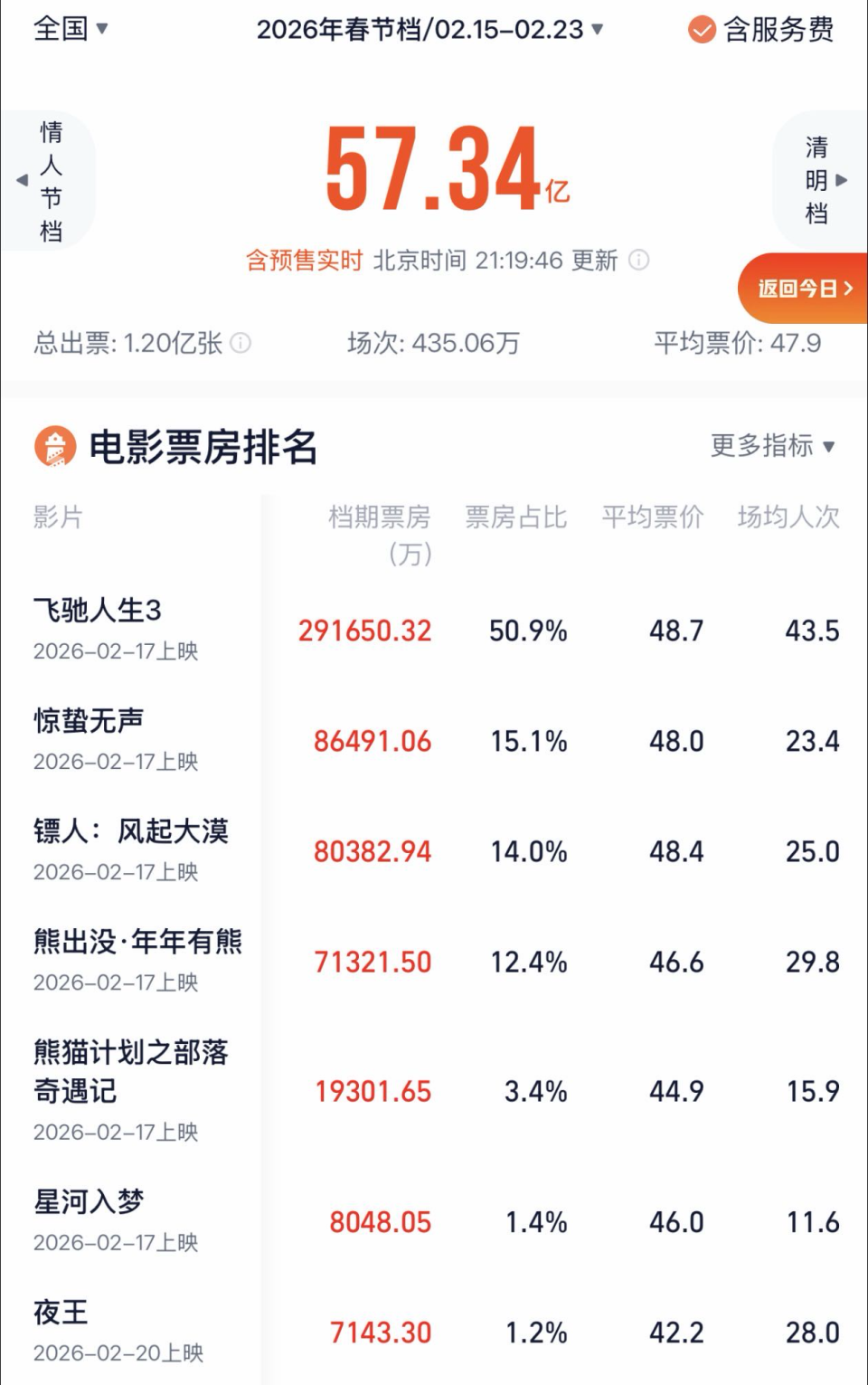The image size is (868, 1385).
Task: Click the movie camera icon beside 电影票房排名
Action: coord(55,448)
